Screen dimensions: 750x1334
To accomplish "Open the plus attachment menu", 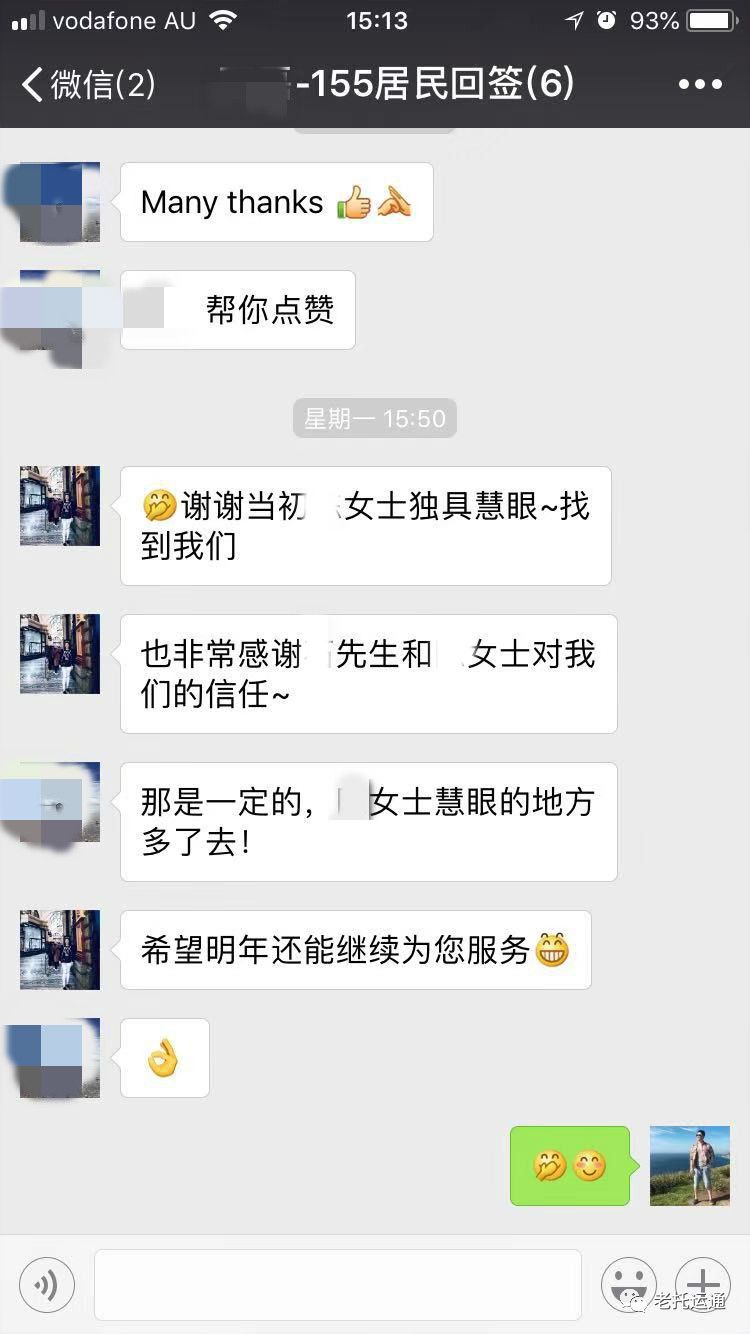I will (x=703, y=1284).
